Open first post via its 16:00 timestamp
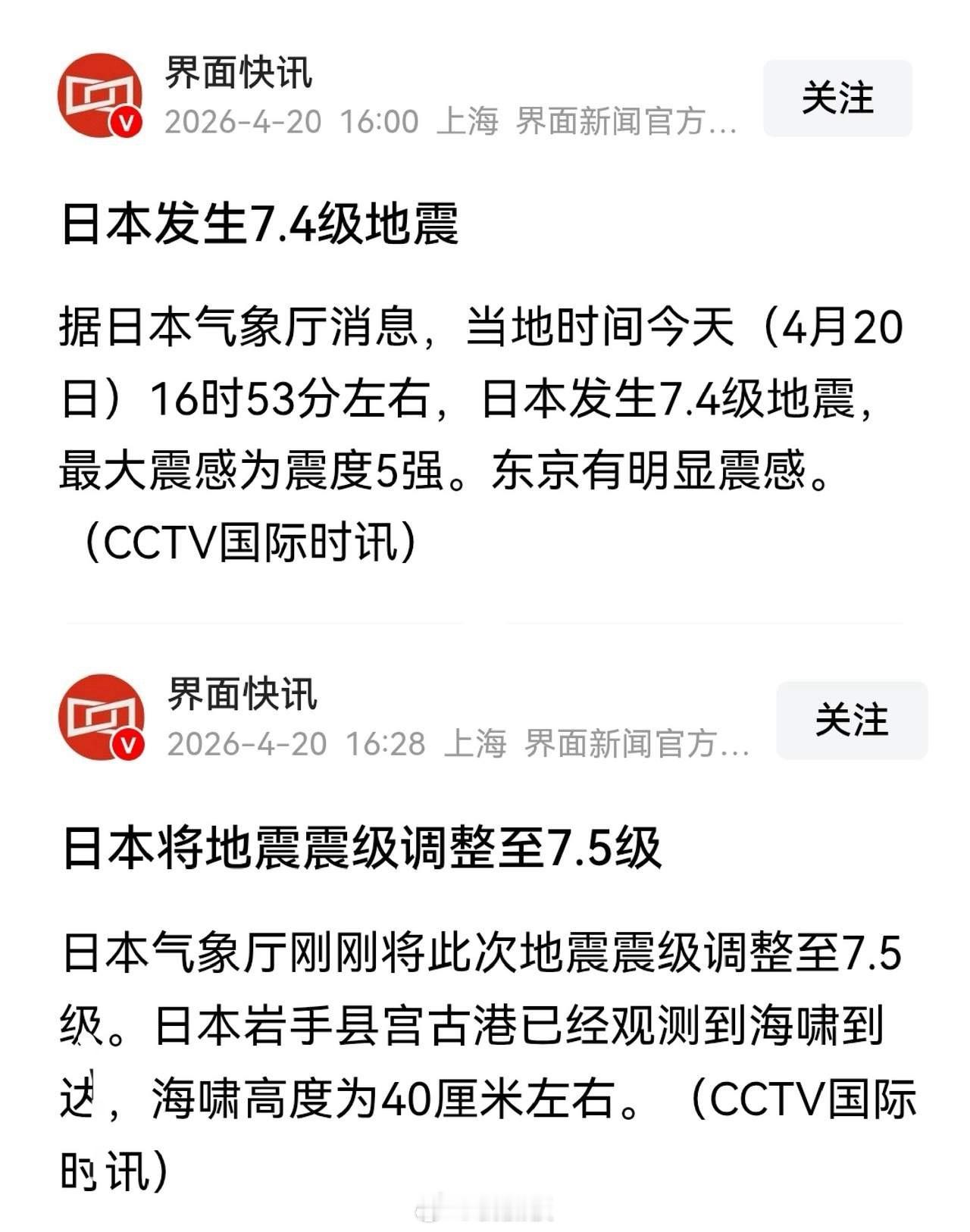This screenshot has height=1232, width=970. point(379,119)
